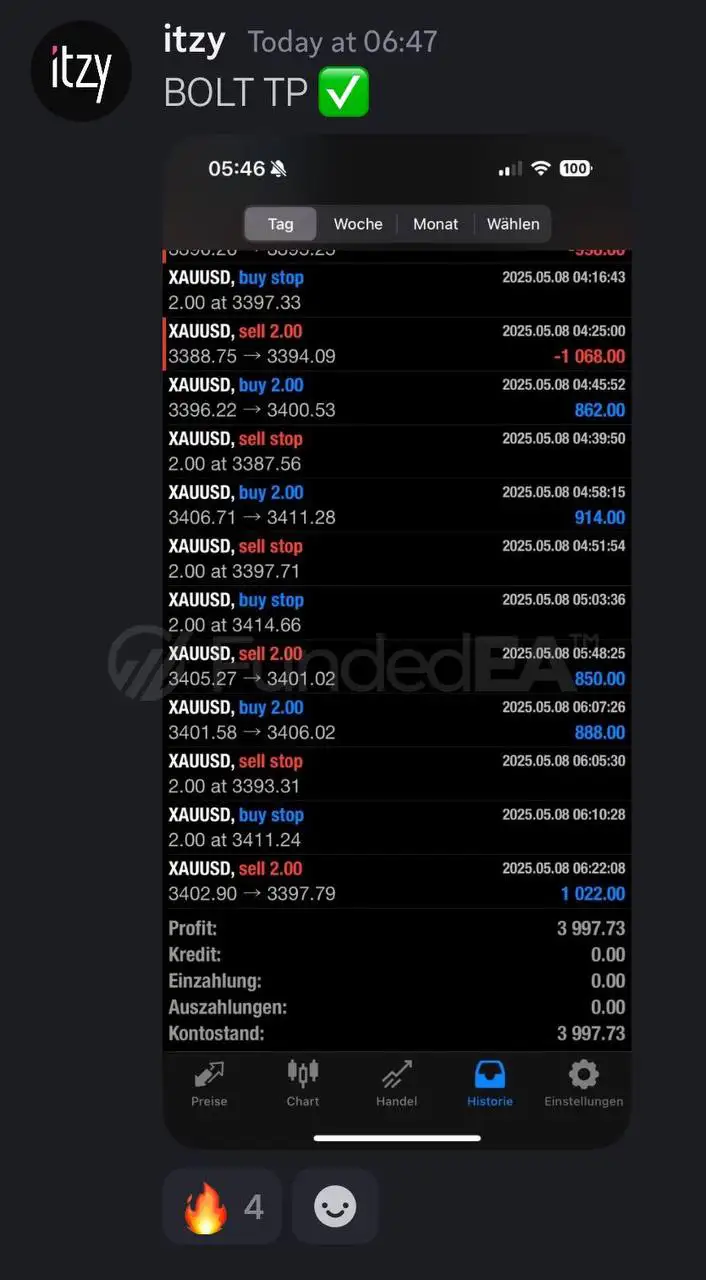Open the attached trading history screenshot

point(396,640)
